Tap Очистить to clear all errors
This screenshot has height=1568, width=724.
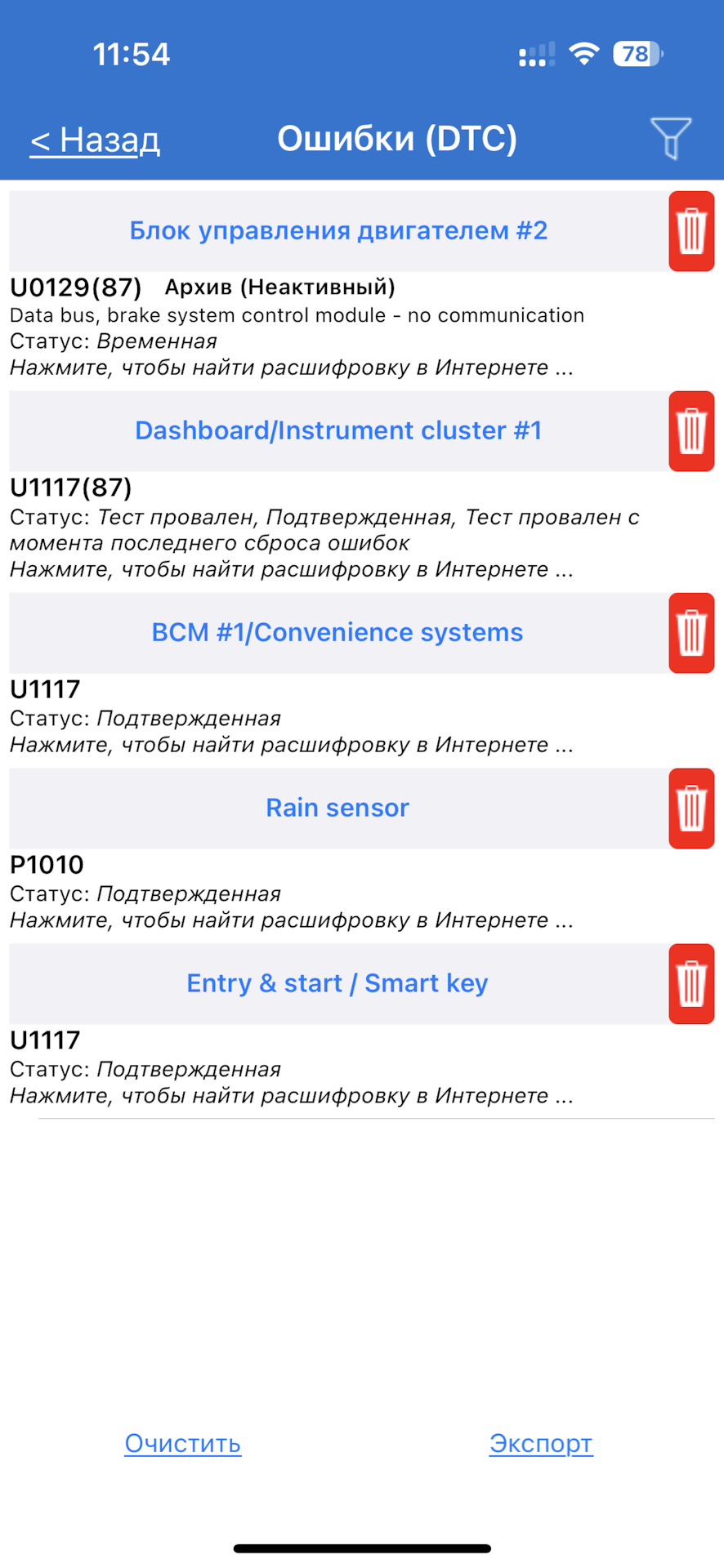pos(182,1443)
